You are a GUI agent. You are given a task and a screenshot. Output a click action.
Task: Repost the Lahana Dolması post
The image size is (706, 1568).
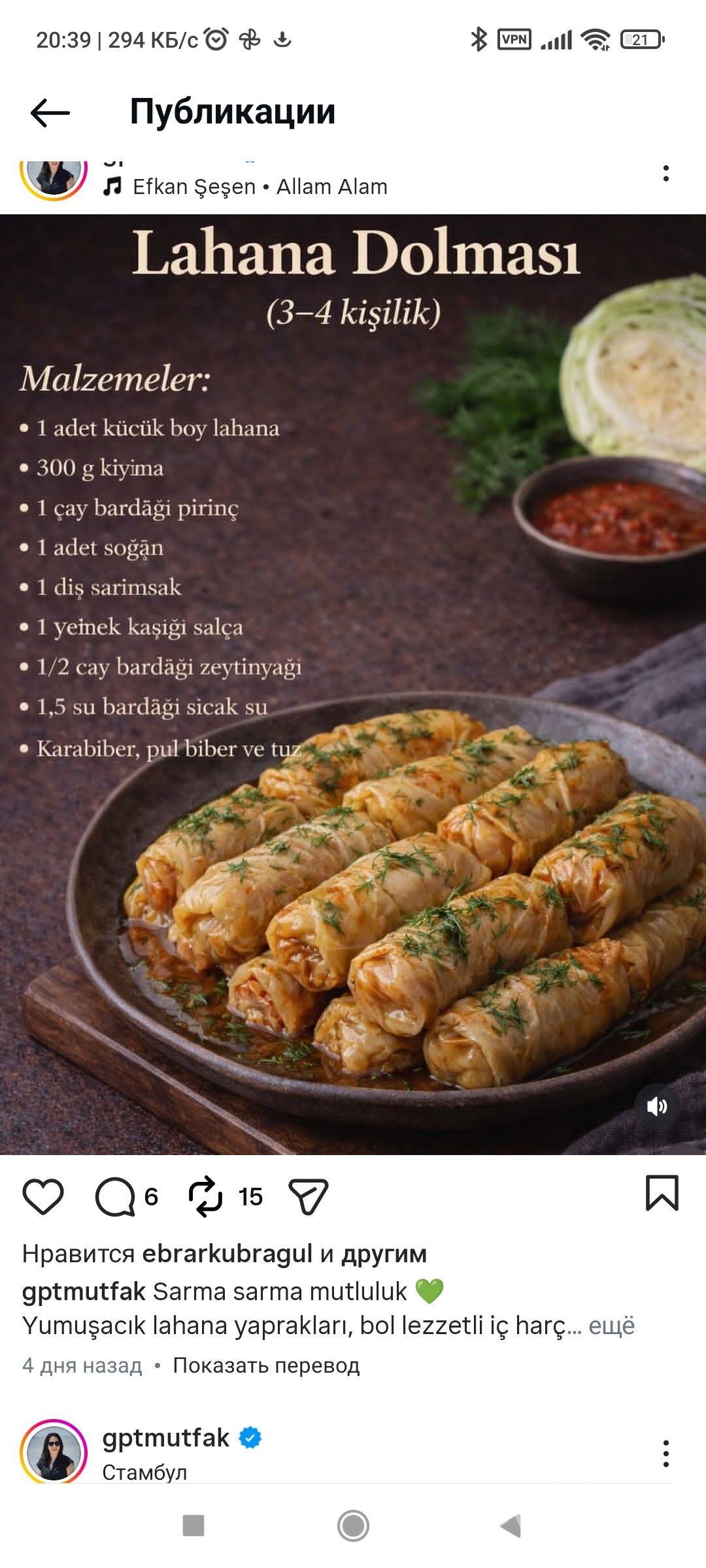[x=205, y=1197]
